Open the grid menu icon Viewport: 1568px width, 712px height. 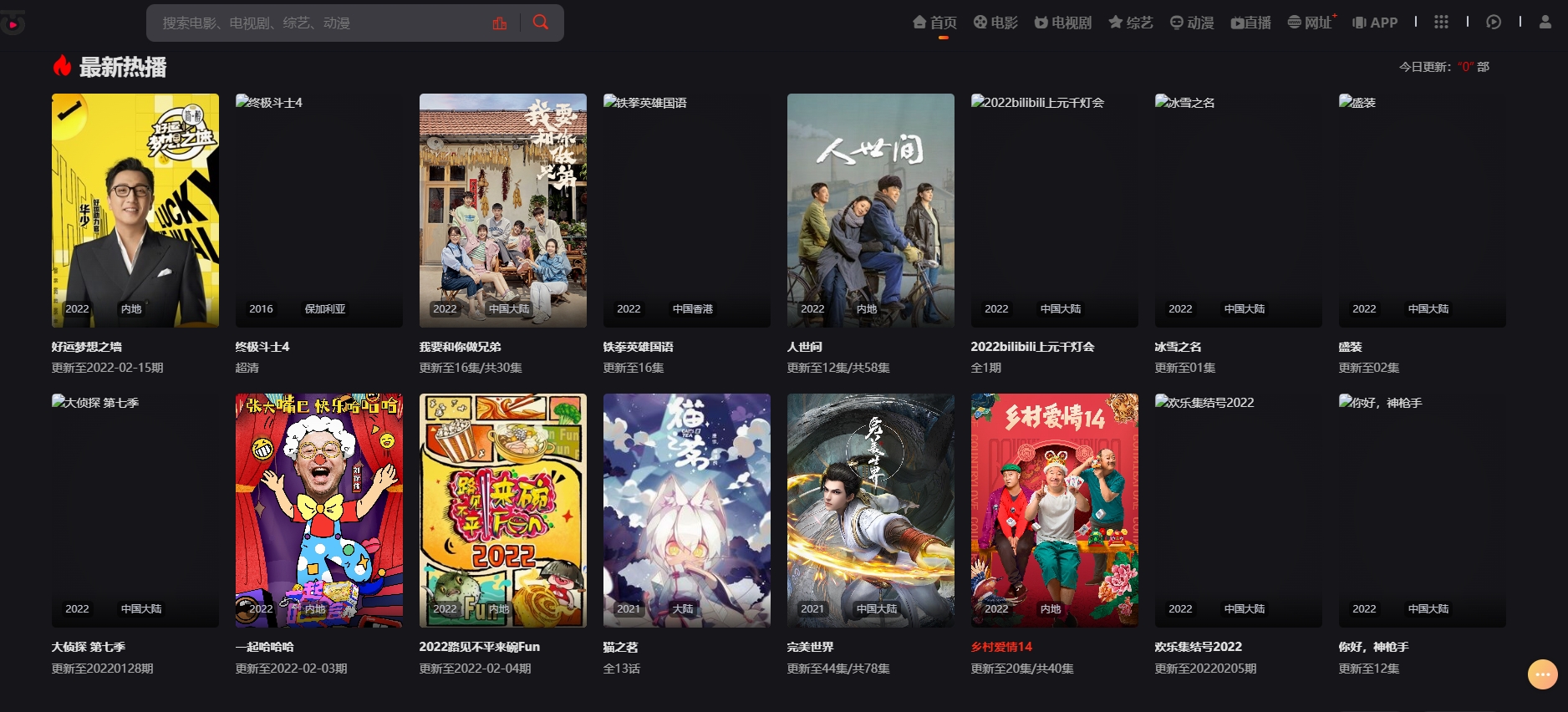coord(1441,23)
